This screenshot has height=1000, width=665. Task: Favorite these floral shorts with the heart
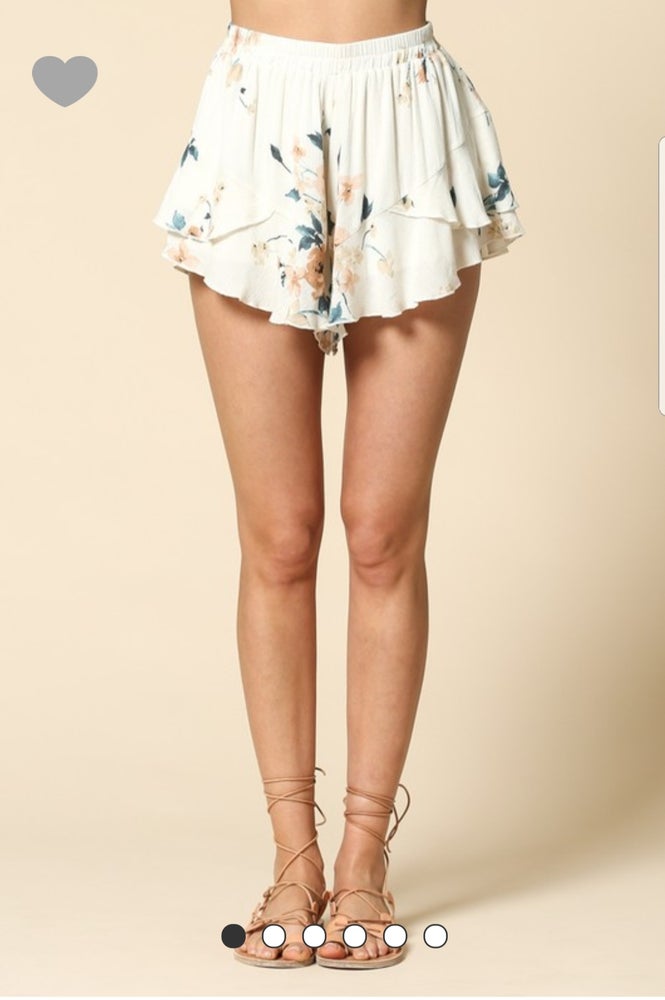(x=65, y=80)
